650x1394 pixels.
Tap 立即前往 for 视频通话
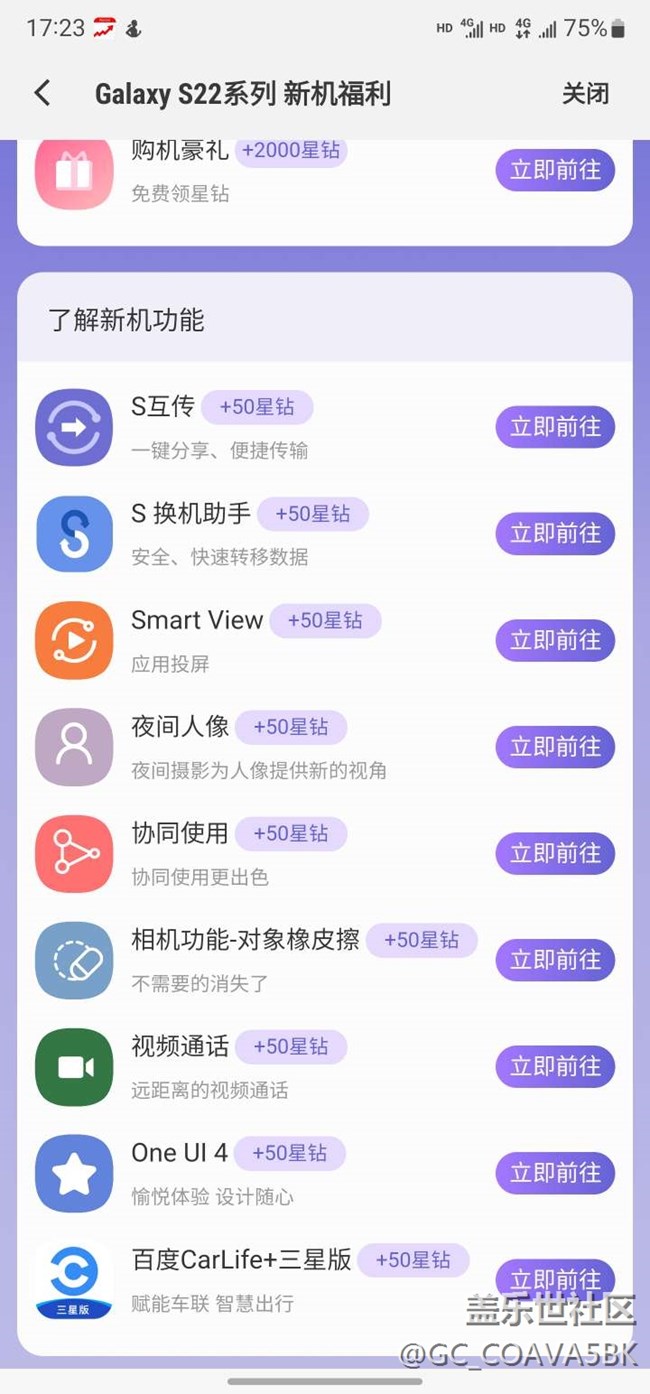tap(555, 1067)
